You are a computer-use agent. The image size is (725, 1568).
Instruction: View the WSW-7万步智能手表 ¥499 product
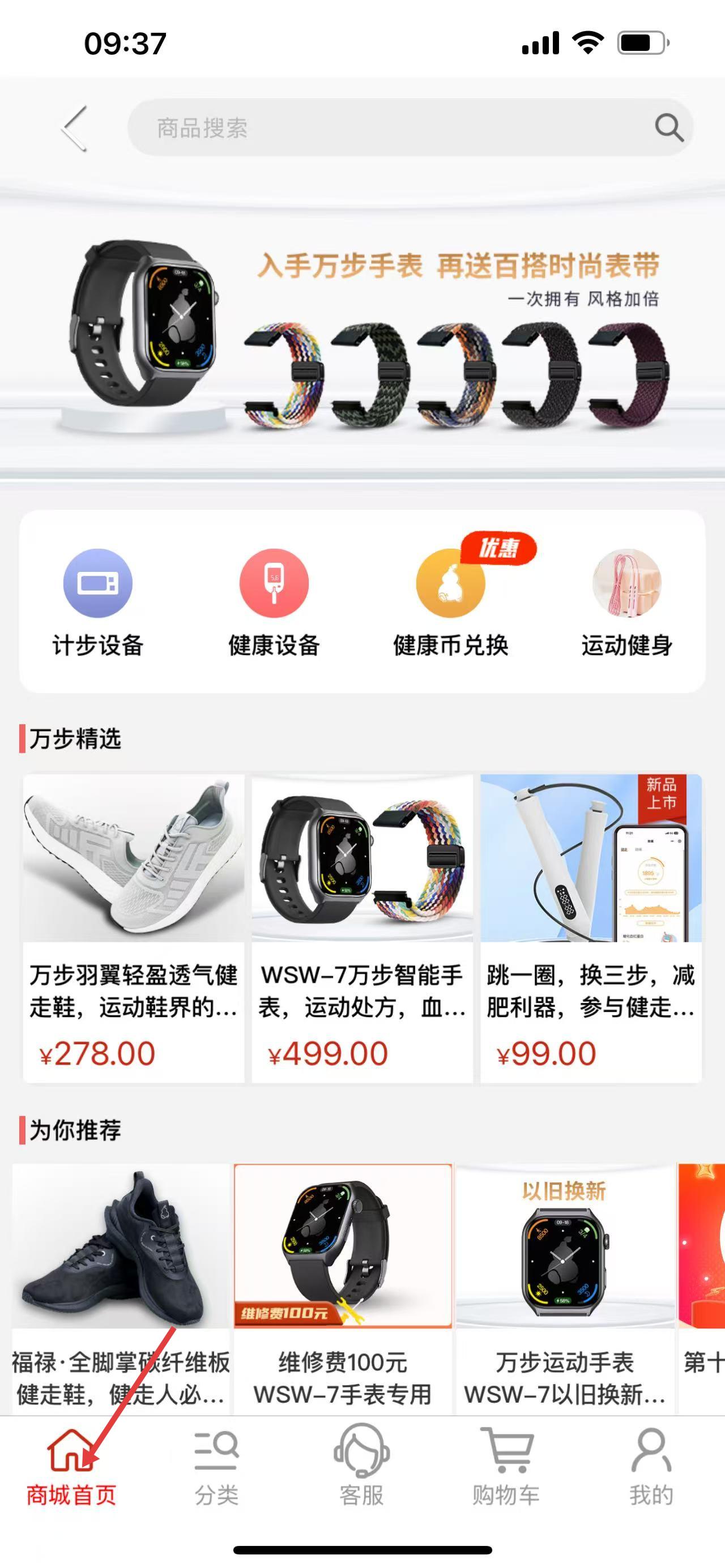click(x=362, y=928)
